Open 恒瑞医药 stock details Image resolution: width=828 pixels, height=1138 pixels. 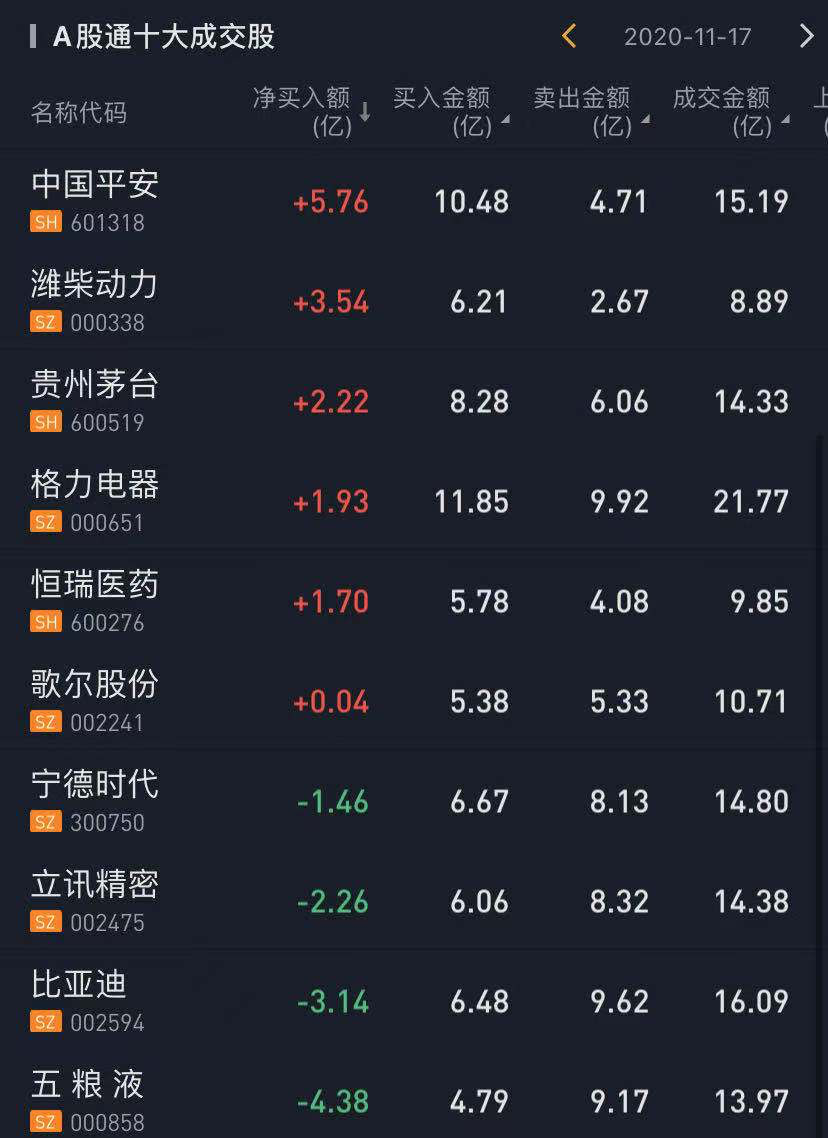point(95,600)
